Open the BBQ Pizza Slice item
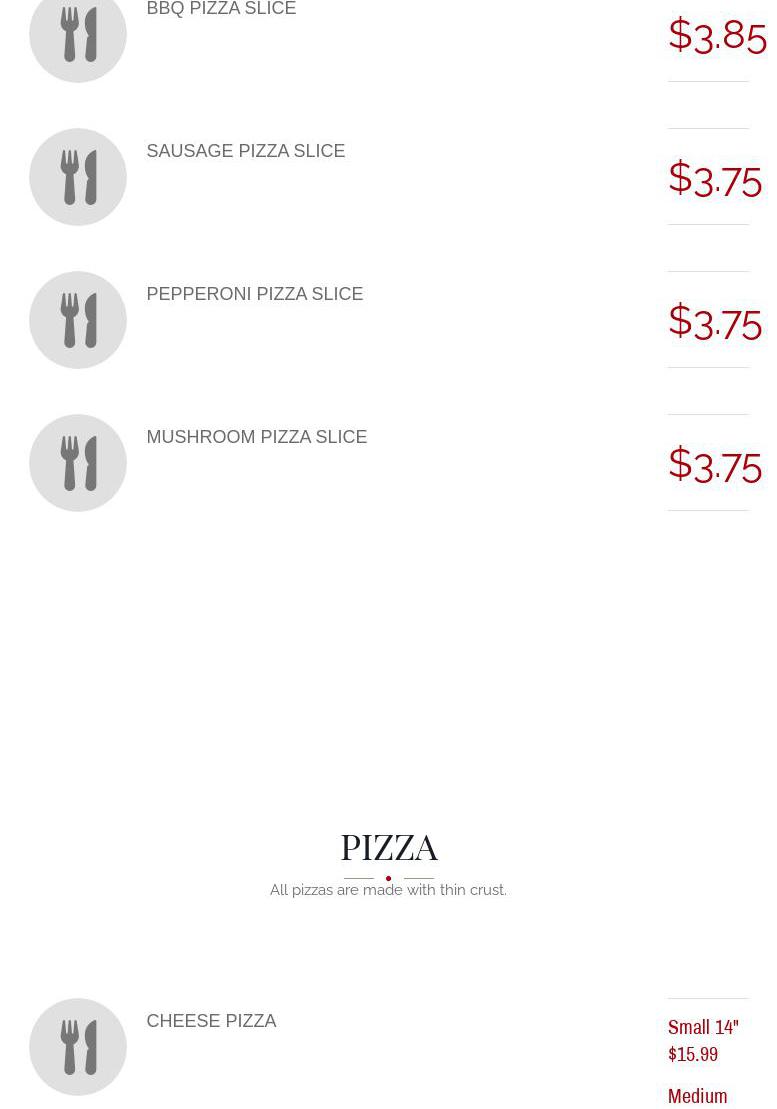Viewport: 777px width, 1109px height. click(x=221, y=9)
